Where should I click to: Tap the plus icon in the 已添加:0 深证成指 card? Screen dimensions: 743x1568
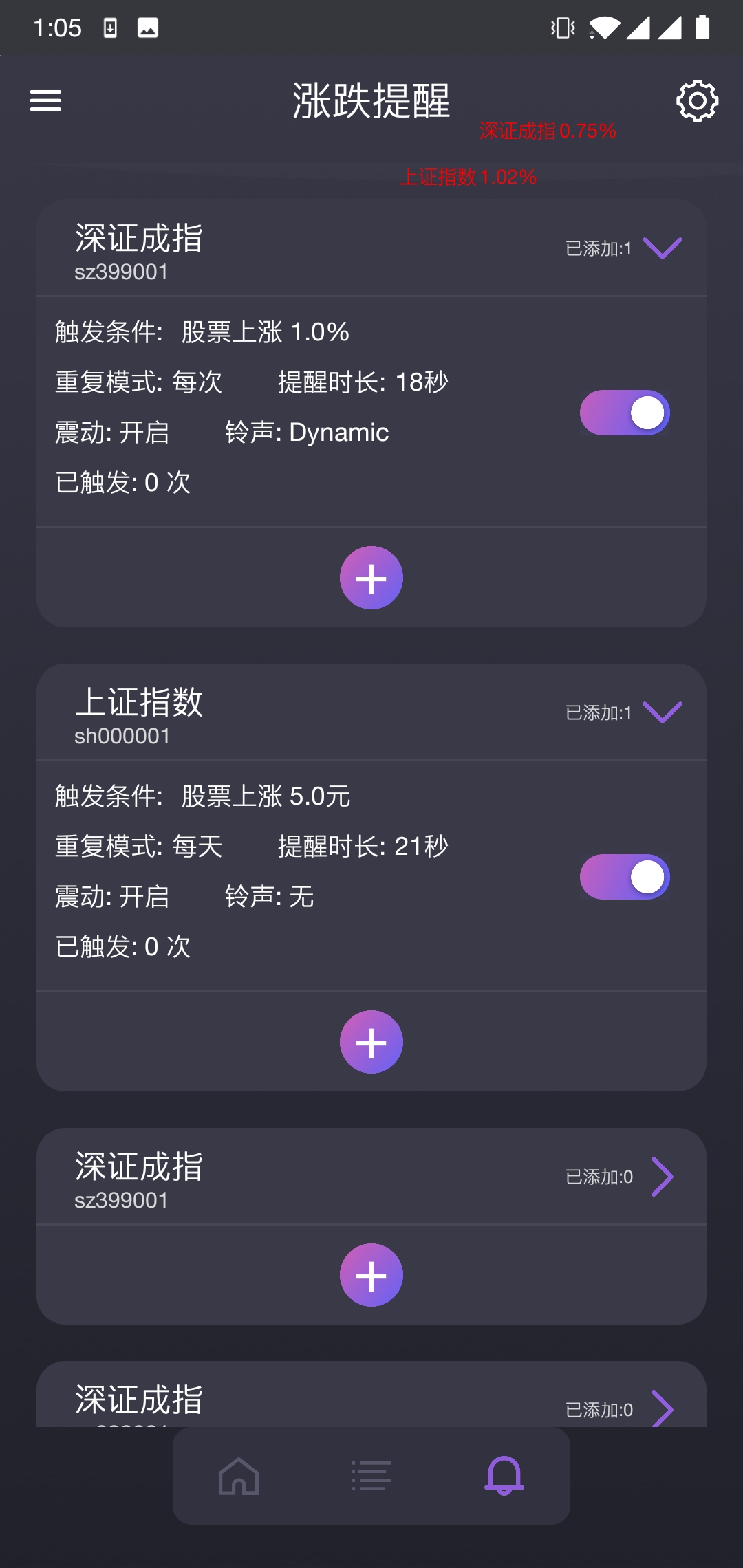(371, 1274)
